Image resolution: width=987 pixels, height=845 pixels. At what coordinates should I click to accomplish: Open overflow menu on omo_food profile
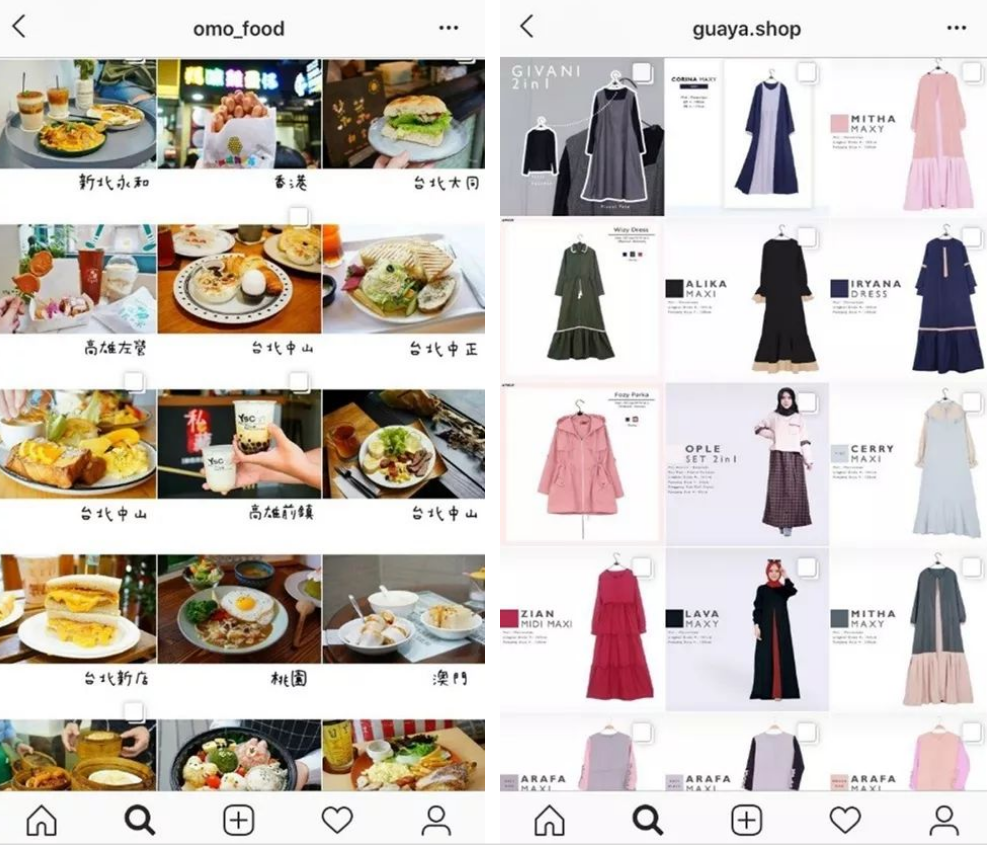(449, 28)
